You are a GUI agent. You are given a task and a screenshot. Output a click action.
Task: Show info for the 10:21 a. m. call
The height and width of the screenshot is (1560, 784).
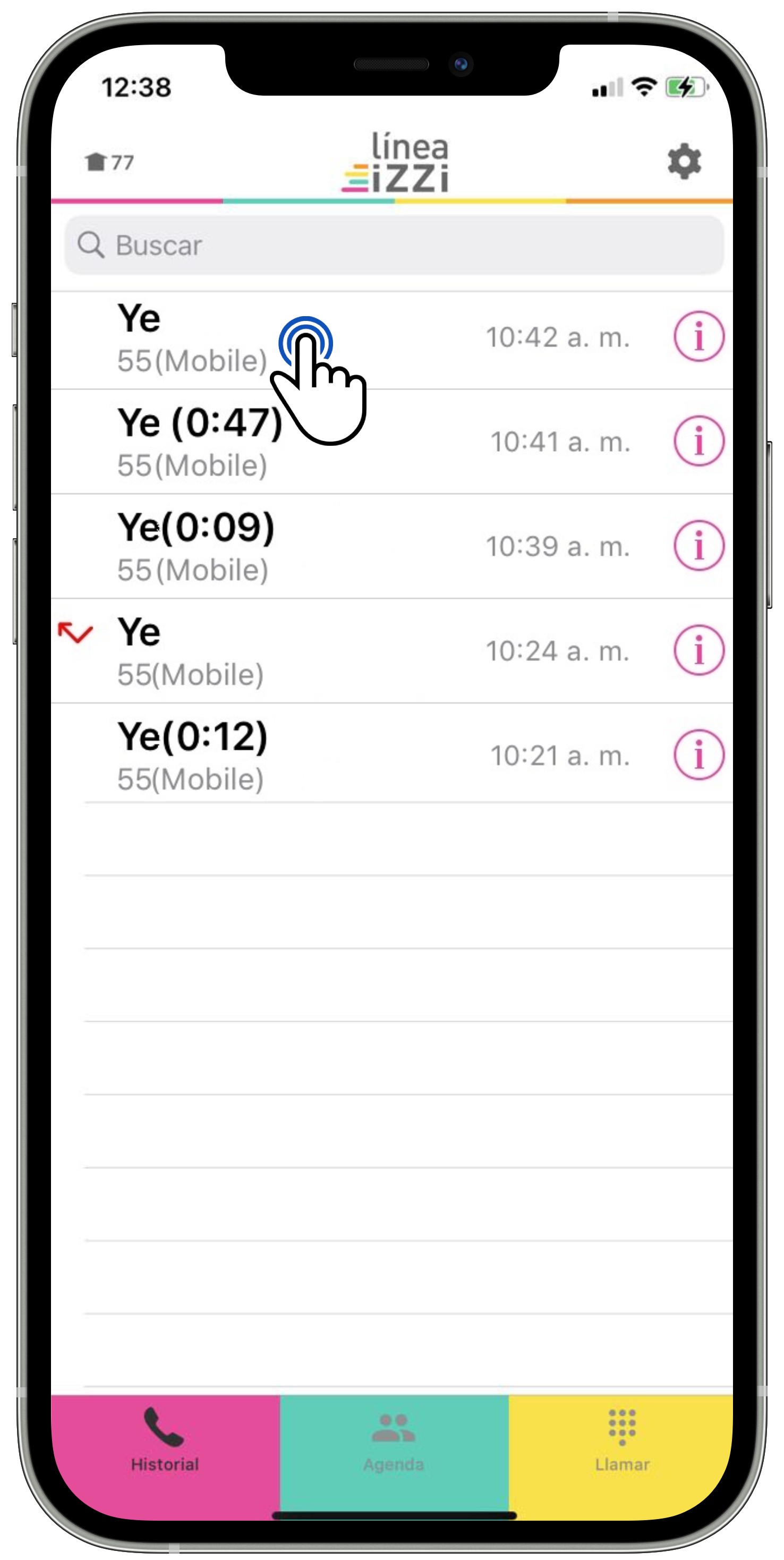698,755
